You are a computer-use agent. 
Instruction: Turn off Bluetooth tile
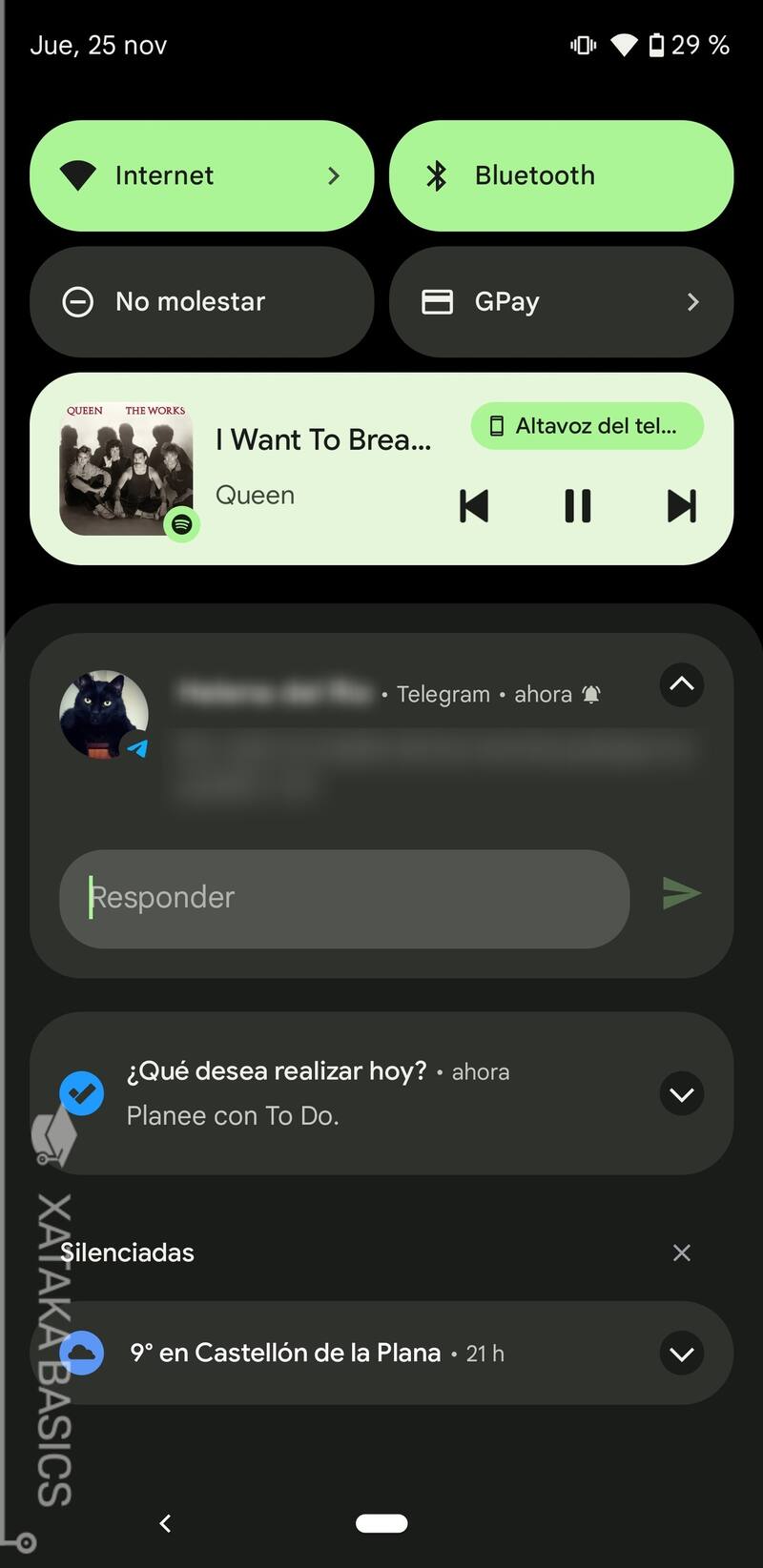coord(561,175)
